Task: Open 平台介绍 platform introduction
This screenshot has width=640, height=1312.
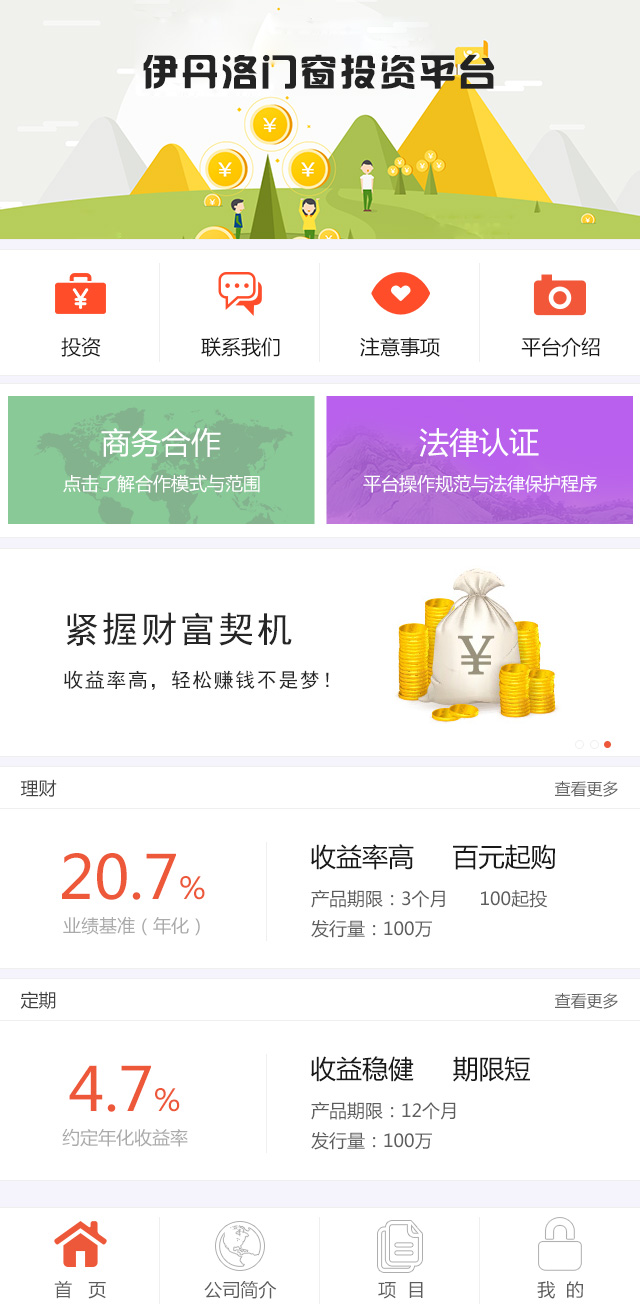Action: click(x=560, y=313)
